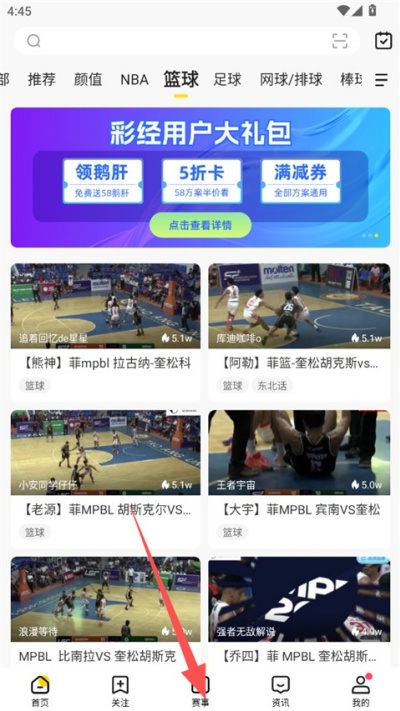
Task: Switch to the 网球/排球 tab
Action: pyautogui.click(x=291, y=79)
